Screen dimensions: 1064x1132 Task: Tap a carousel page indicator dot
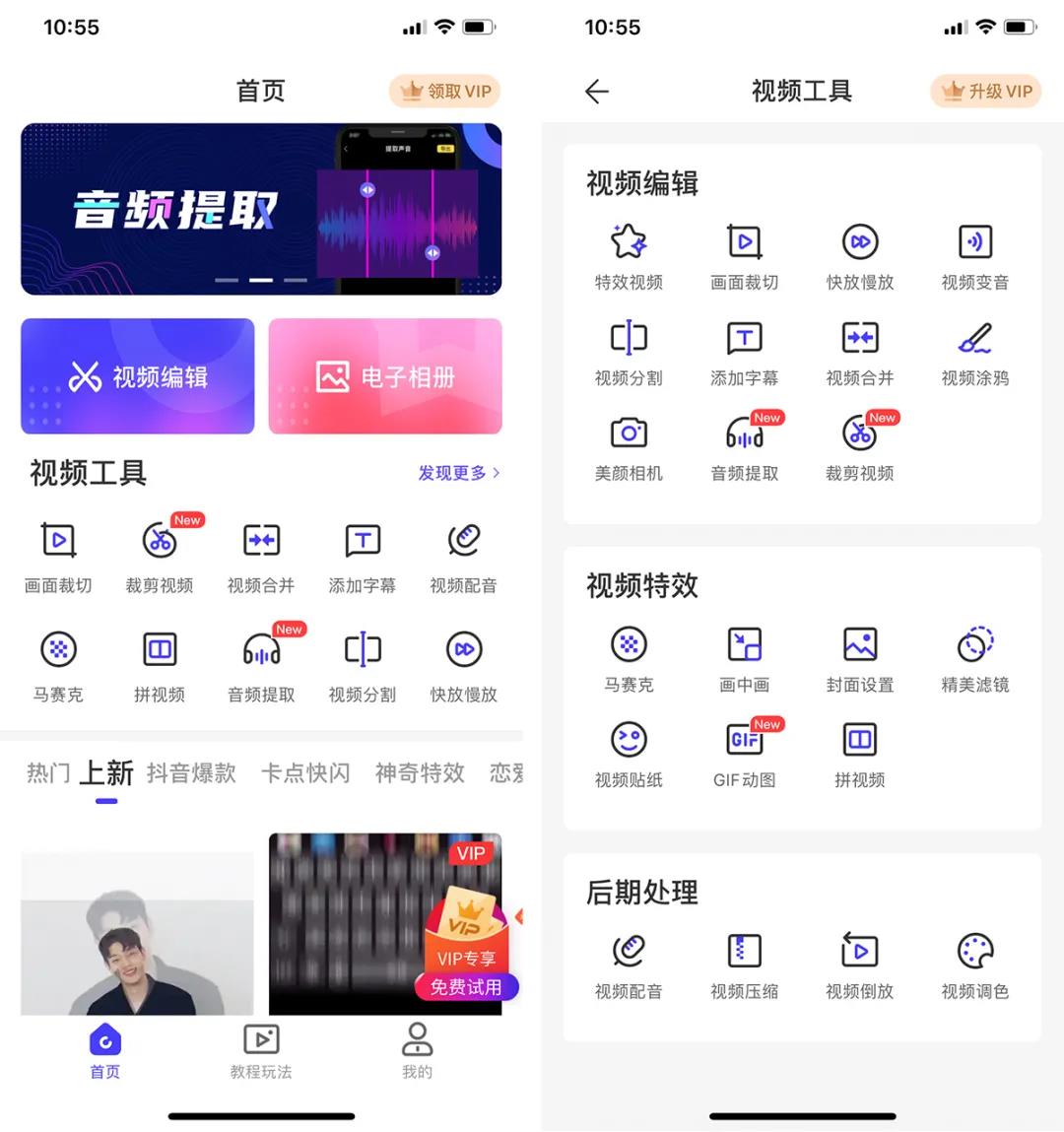click(x=261, y=279)
